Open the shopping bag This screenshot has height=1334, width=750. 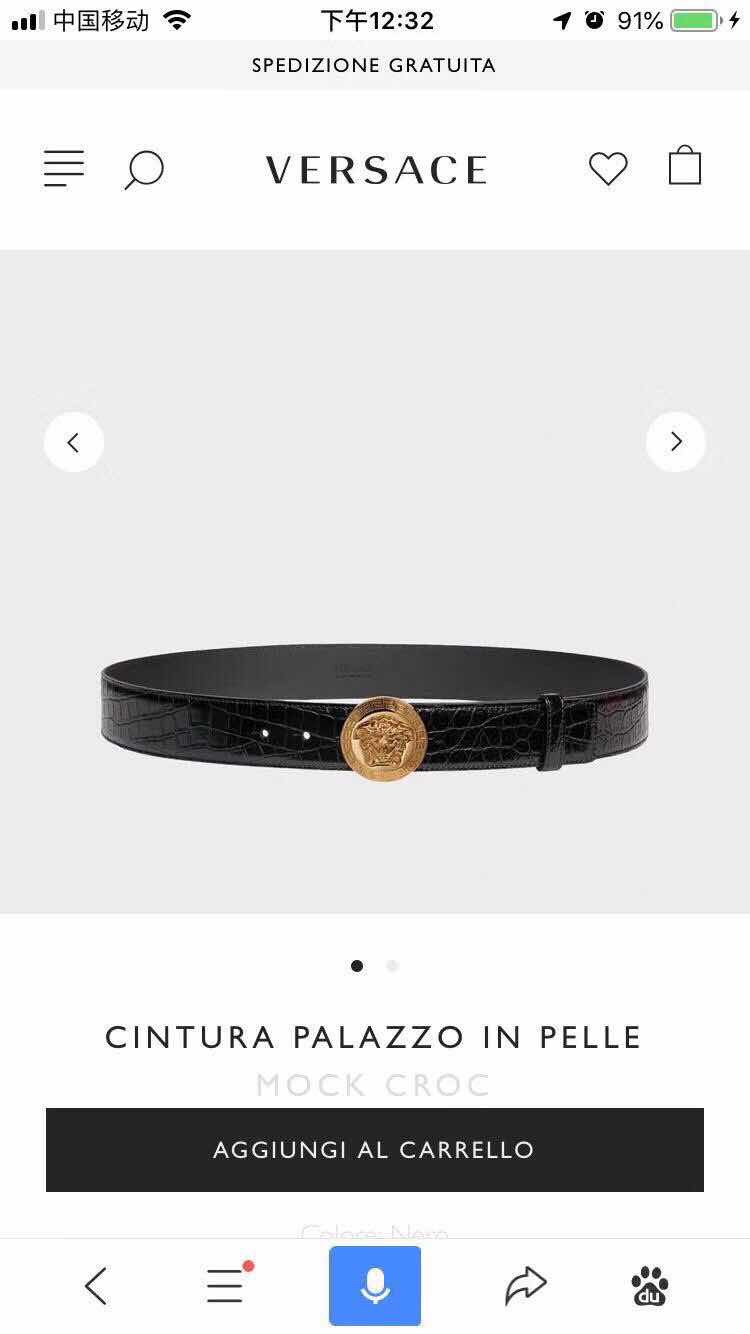coord(685,166)
